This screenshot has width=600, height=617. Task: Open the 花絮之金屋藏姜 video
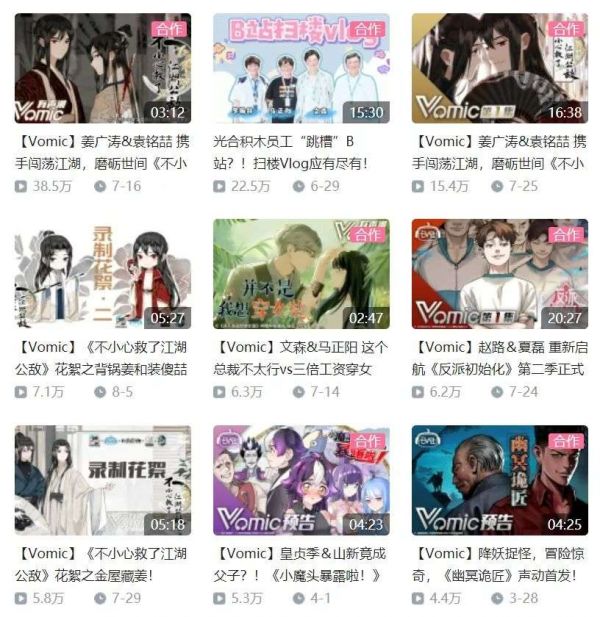click(x=103, y=480)
